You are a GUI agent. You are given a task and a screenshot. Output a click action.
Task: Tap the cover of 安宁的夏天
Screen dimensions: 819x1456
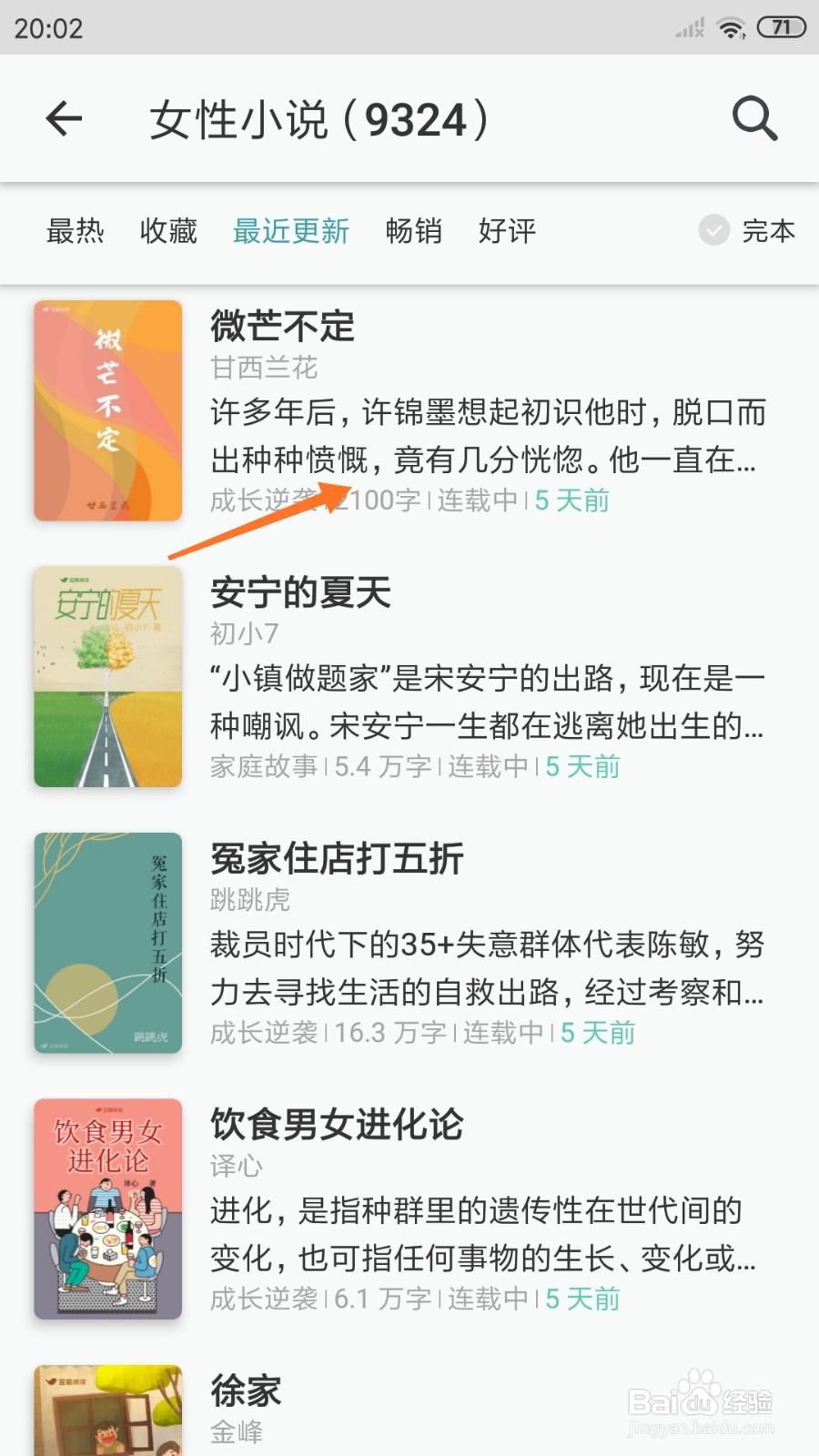click(x=107, y=676)
